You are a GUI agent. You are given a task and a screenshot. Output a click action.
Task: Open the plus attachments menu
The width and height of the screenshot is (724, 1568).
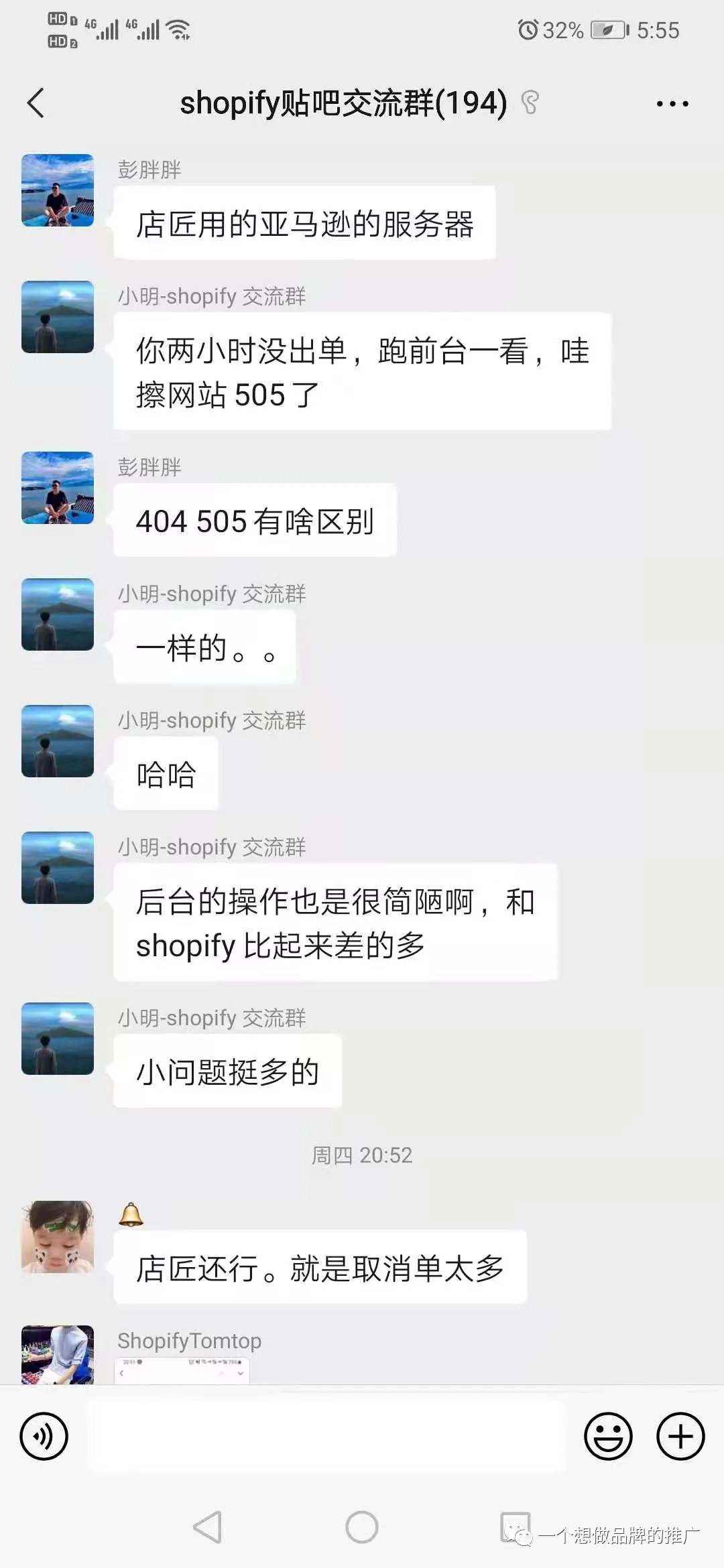pos(680,1436)
